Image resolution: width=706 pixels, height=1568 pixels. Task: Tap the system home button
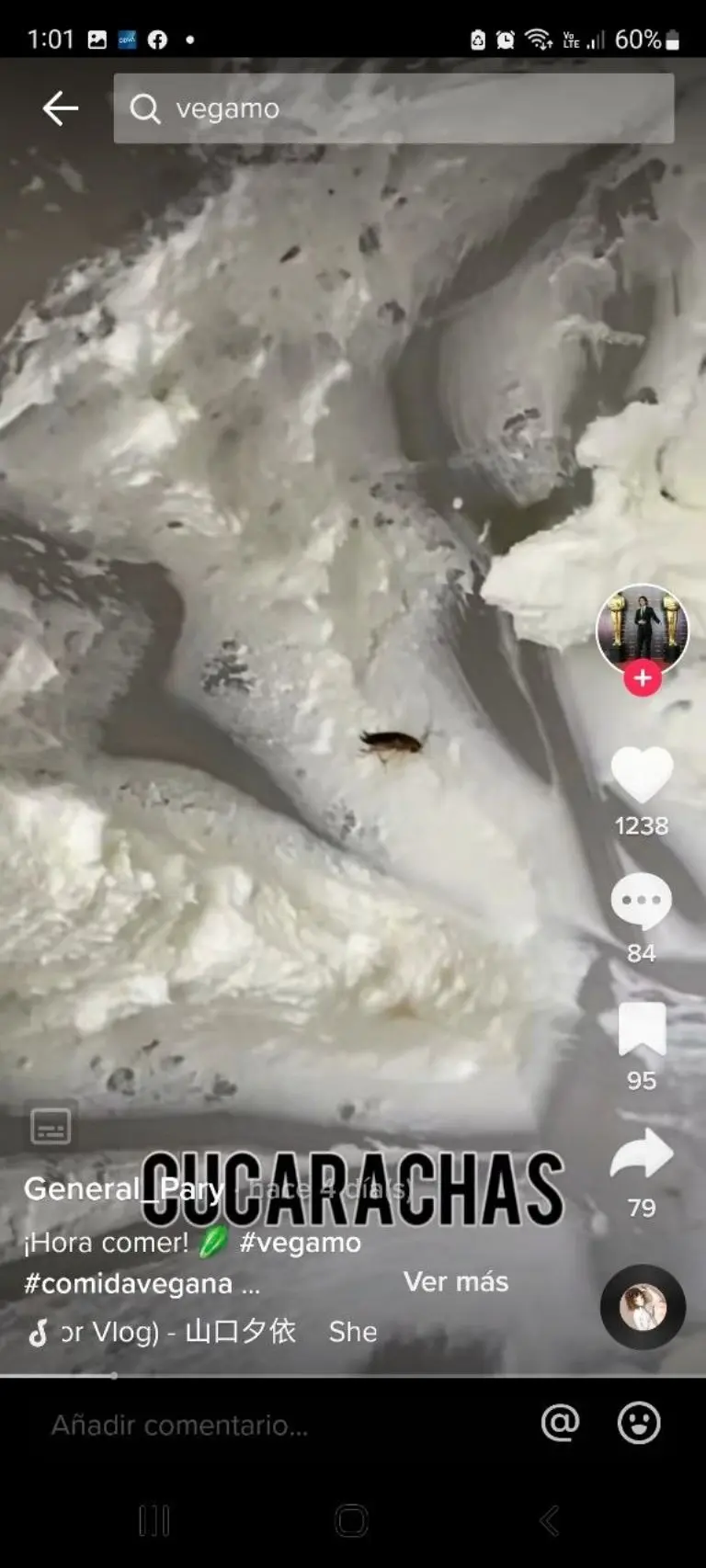click(x=351, y=1521)
